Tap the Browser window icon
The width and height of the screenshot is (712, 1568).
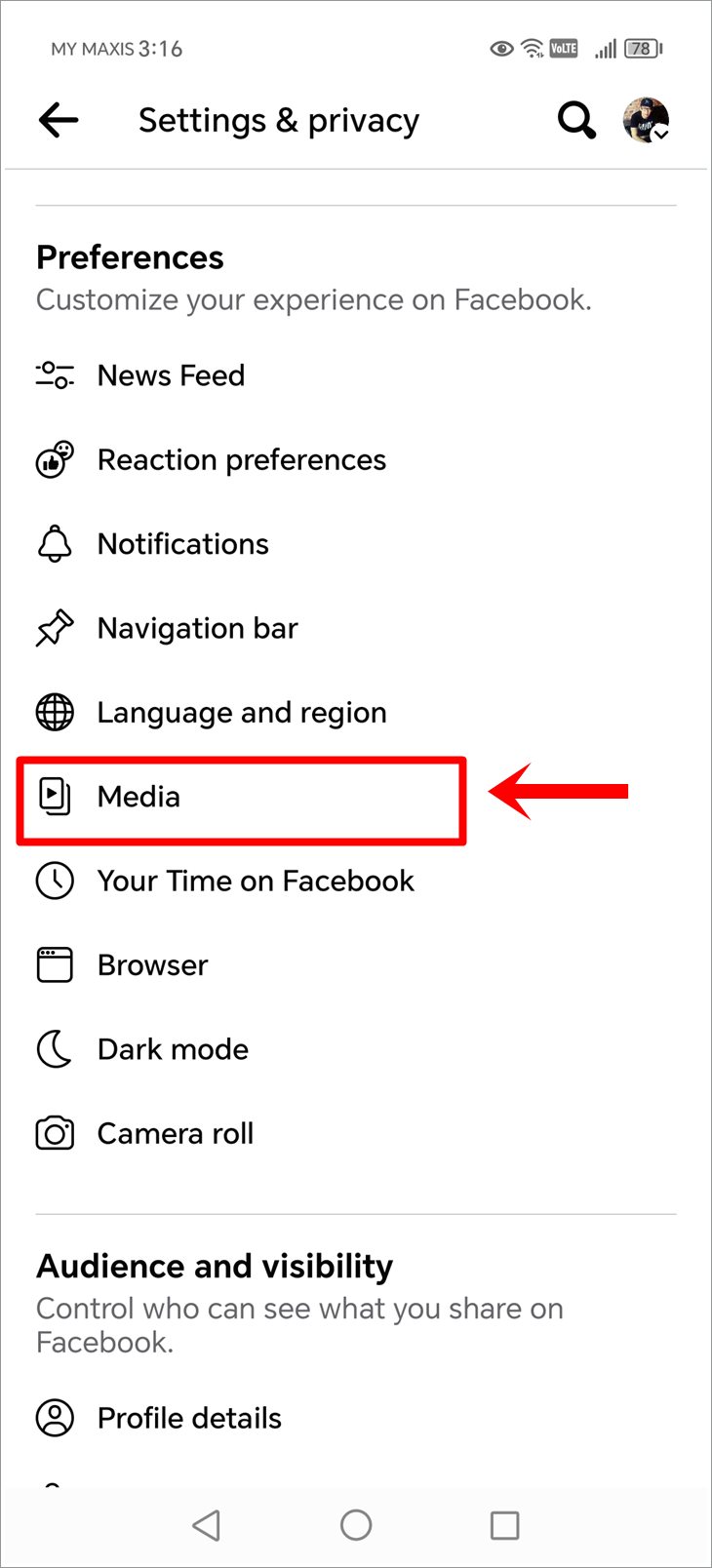[54, 964]
